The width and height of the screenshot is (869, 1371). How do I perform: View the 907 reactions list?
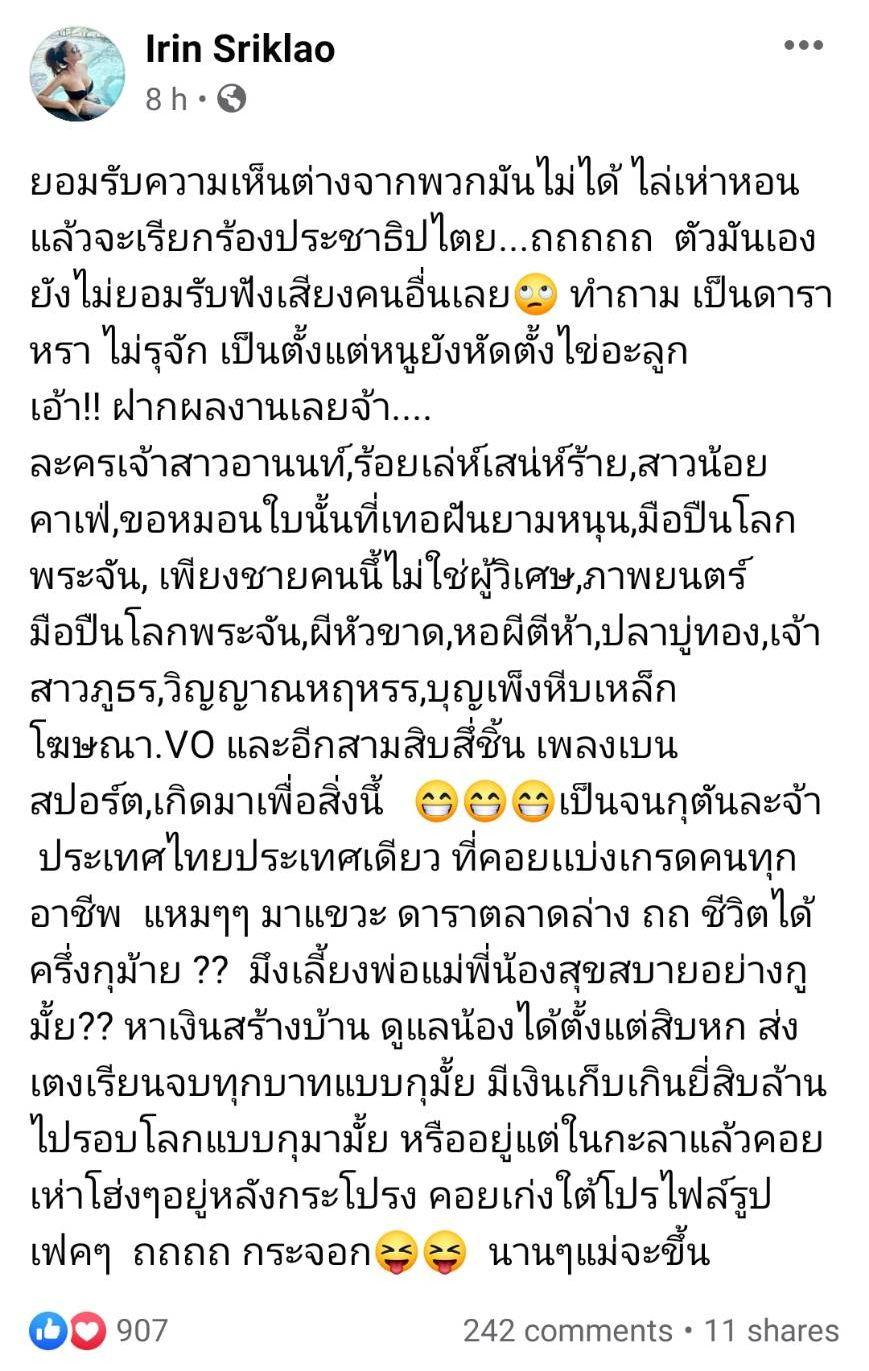(x=100, y=1331)
